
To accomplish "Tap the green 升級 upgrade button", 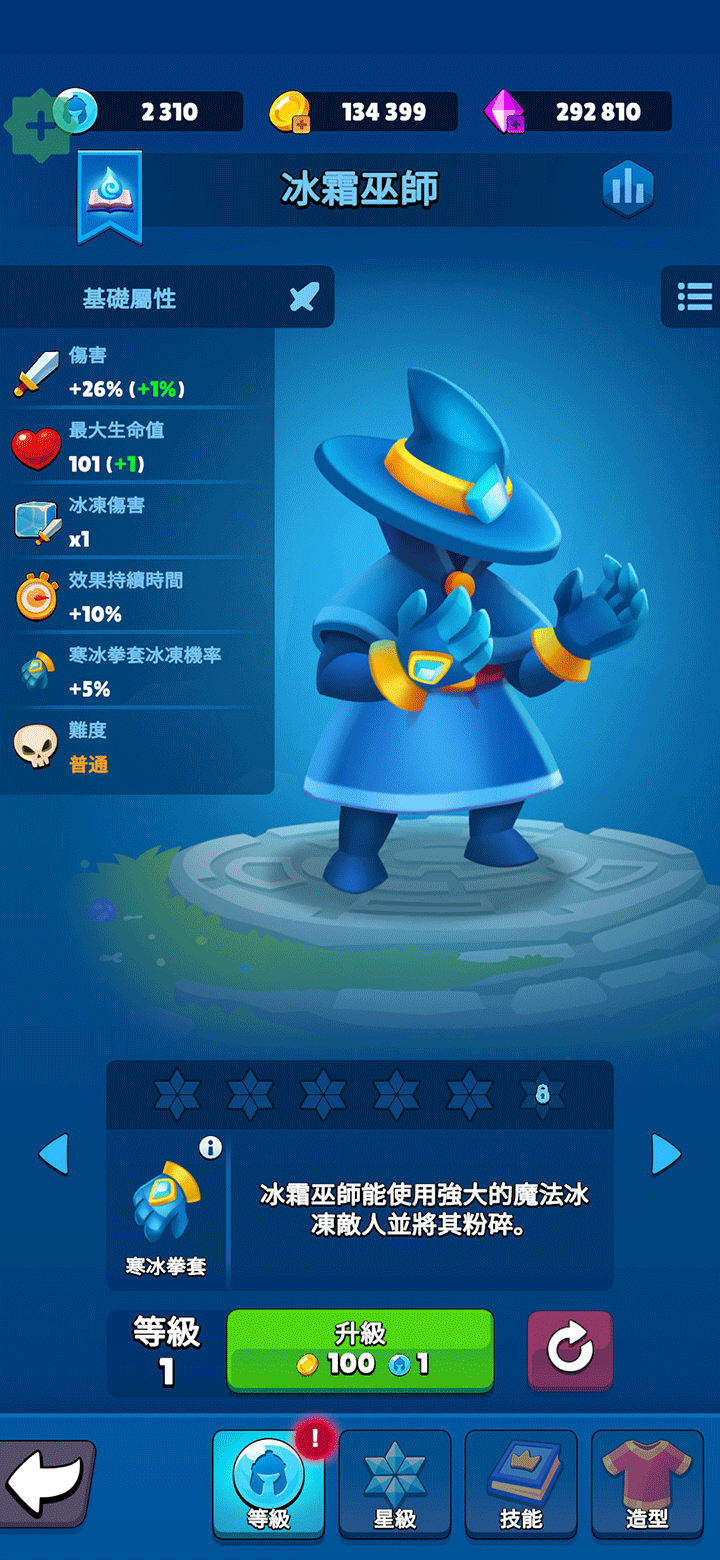I will (360, 1350).
